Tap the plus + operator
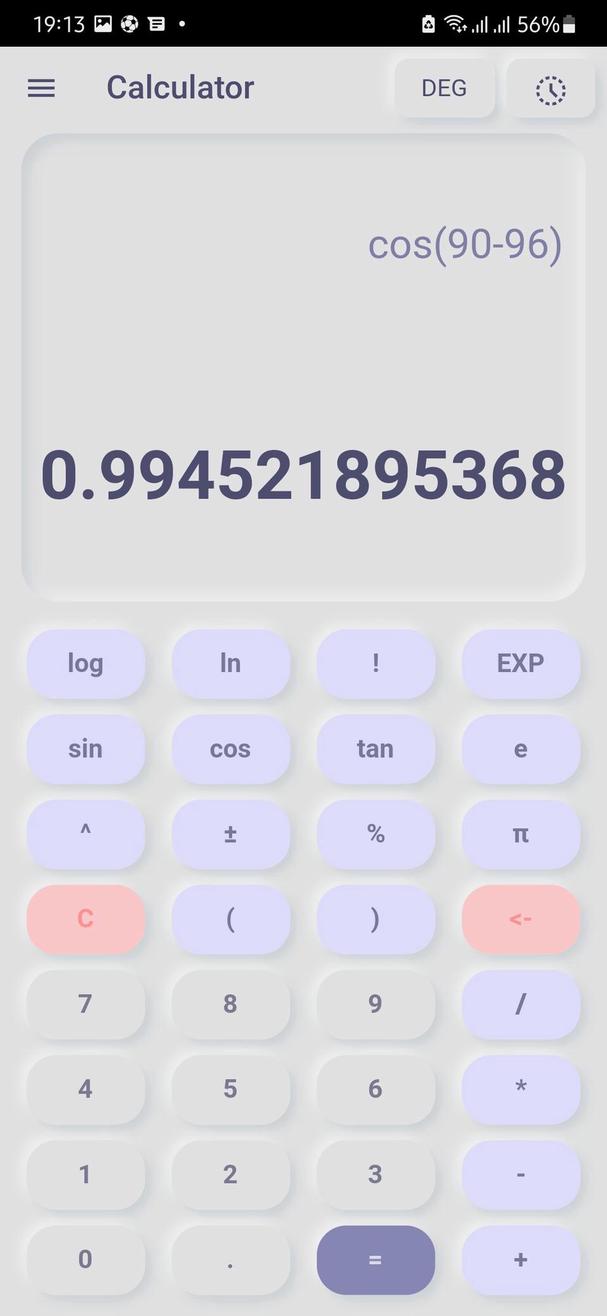Image resolution: width=607 pixels, height=1316 pixels. (x=520, y=1260)
